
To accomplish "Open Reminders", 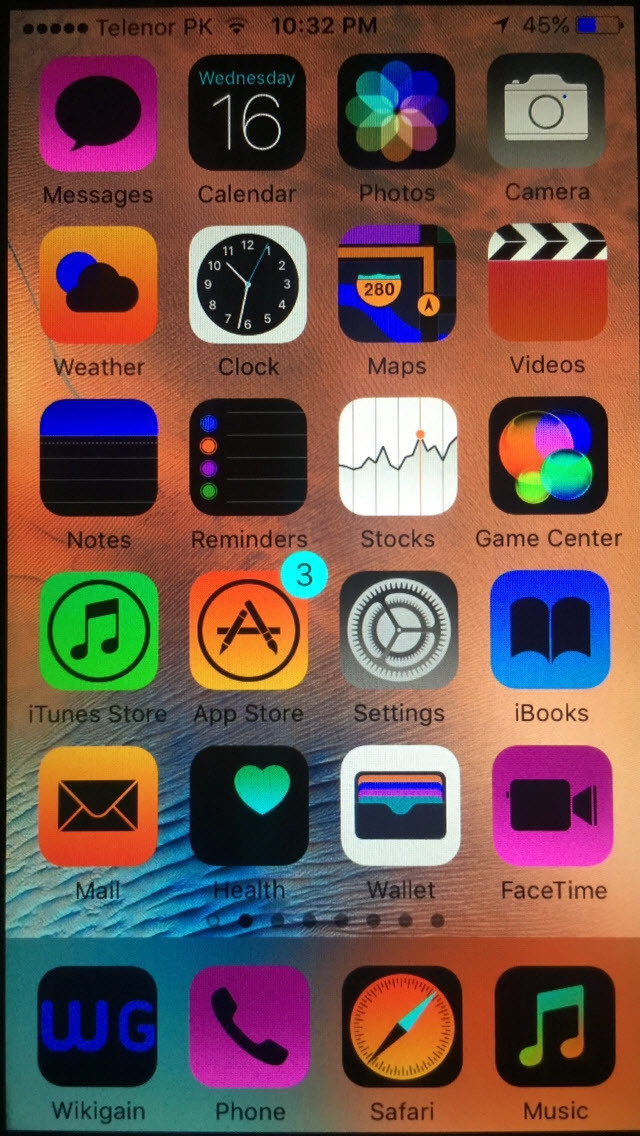I will pyautogui.click(x=248, y=457).
